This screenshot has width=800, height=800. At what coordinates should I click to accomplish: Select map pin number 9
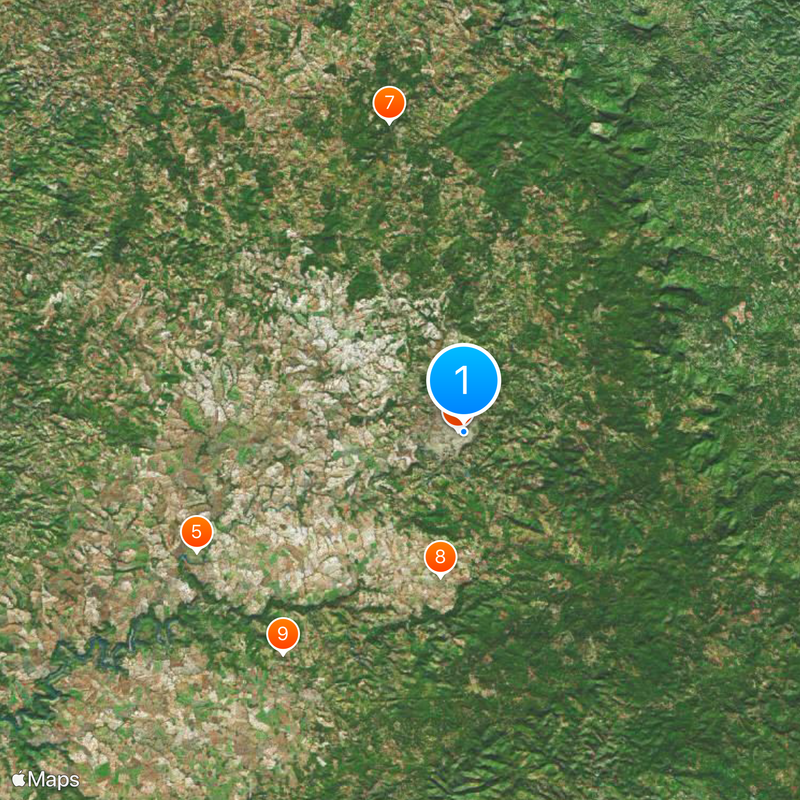[283, 634]
